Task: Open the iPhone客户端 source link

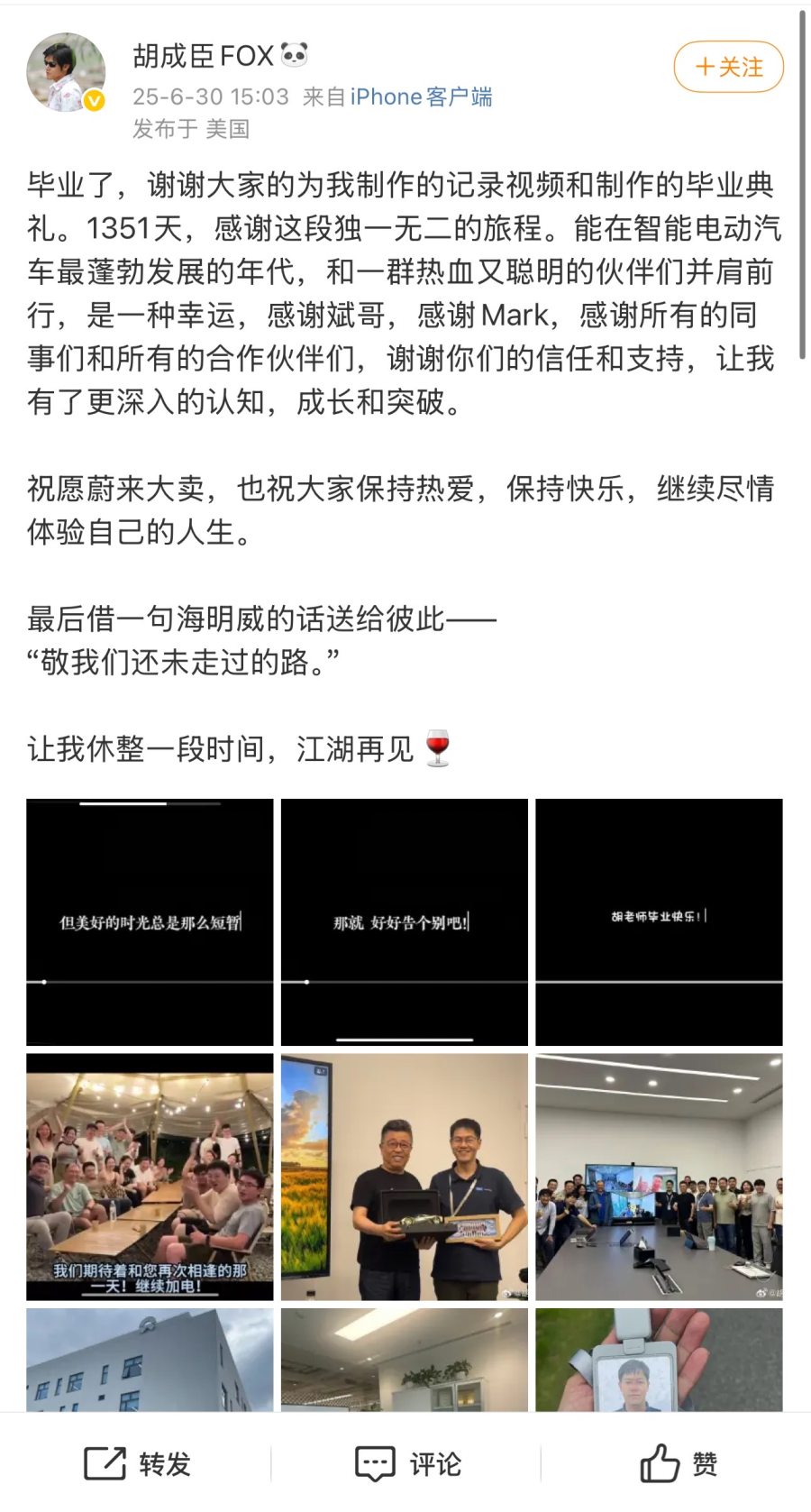Action: tap(421, 96)
